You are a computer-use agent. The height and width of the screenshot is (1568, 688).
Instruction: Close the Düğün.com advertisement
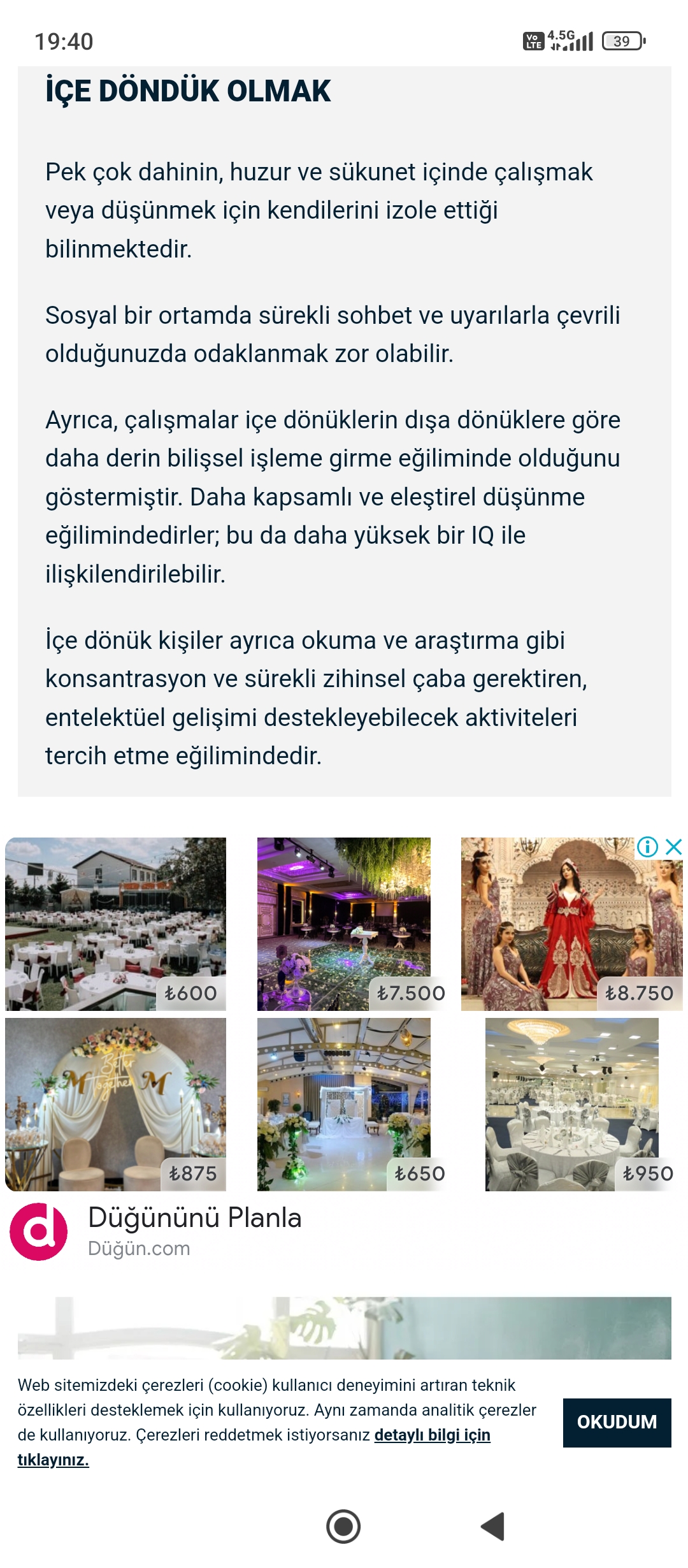tap(673, 847)
